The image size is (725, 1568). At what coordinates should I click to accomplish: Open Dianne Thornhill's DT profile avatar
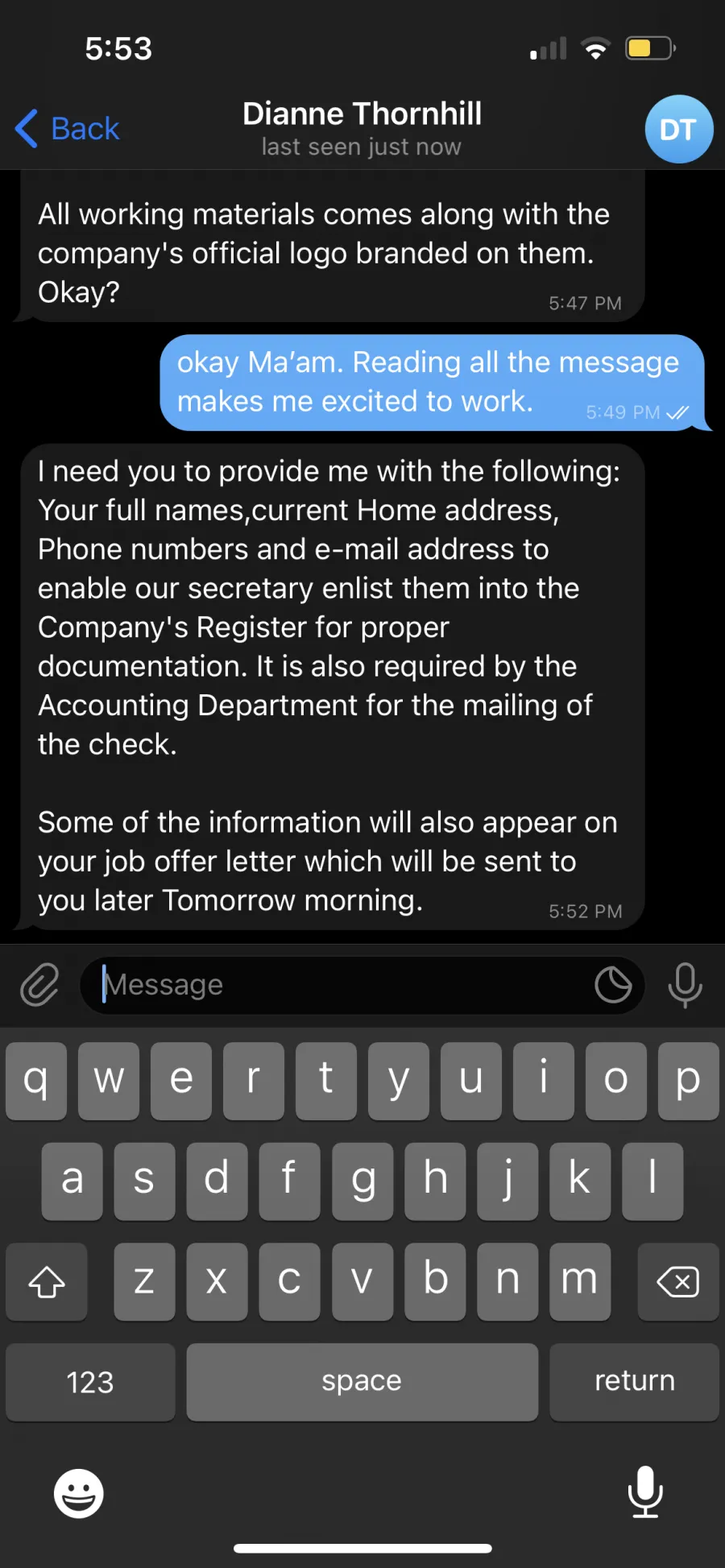(678, 129)
